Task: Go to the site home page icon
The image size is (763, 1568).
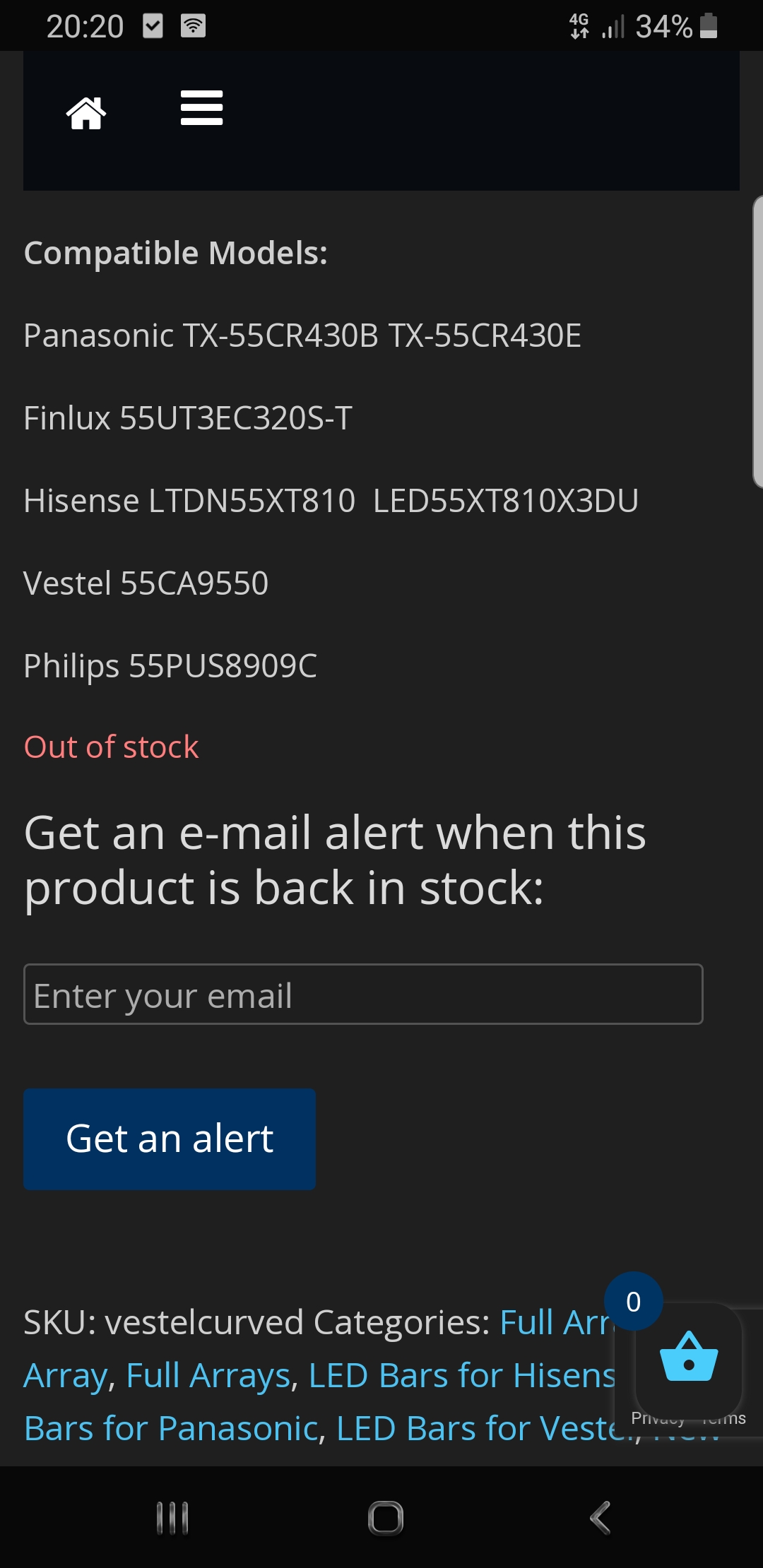Action: (x=86, y=113)
